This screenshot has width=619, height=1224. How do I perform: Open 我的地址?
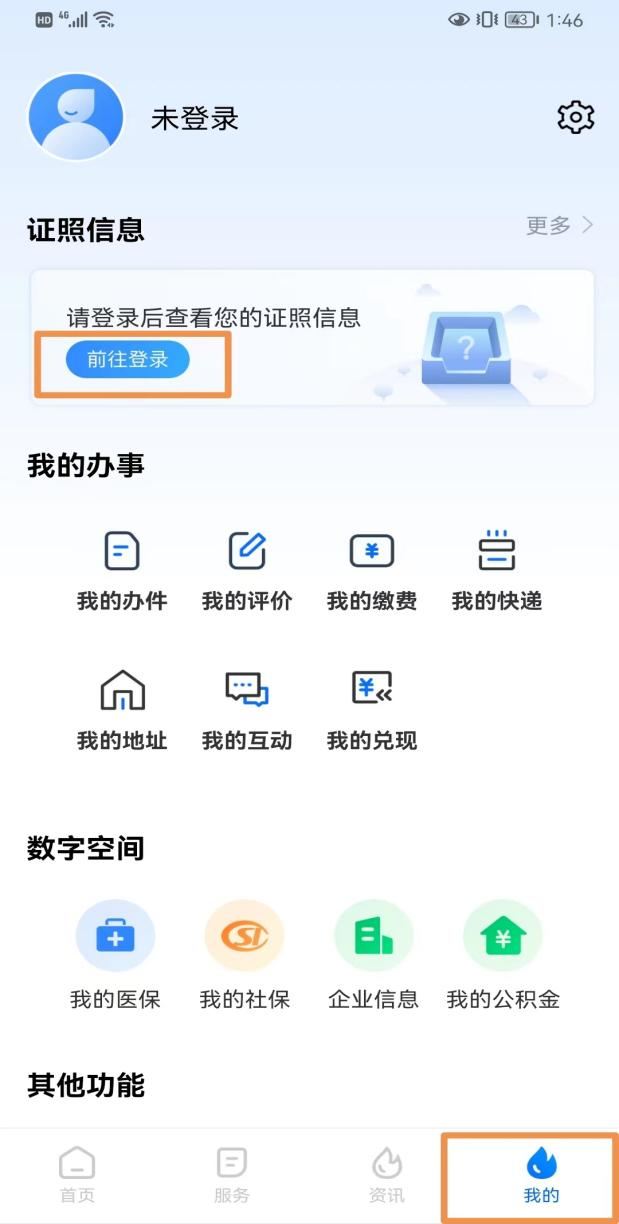click(x=122, y=710)
